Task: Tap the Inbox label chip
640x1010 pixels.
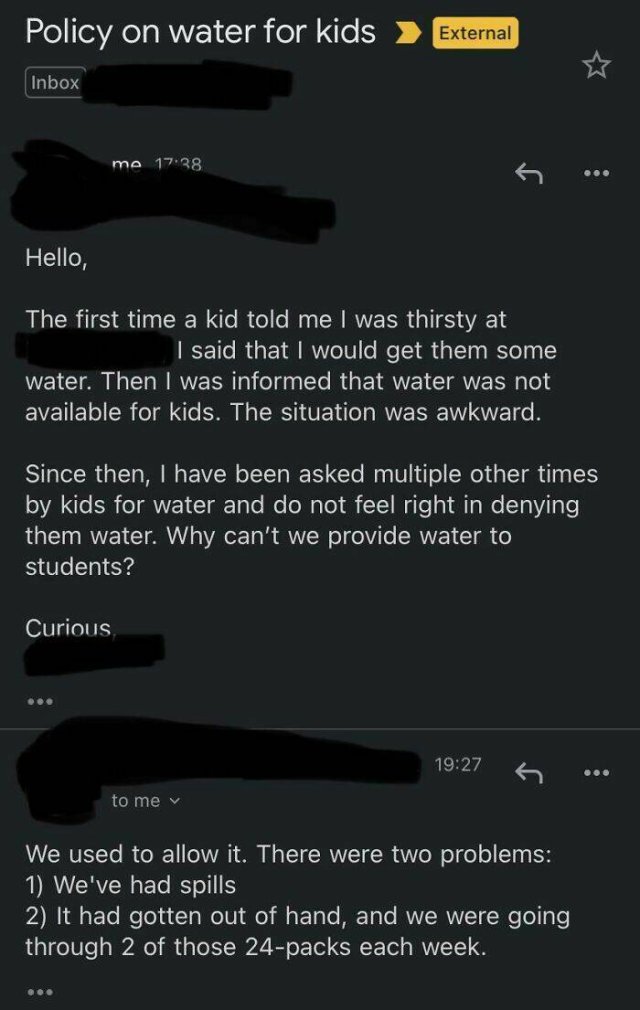Action: pos(54,83)
